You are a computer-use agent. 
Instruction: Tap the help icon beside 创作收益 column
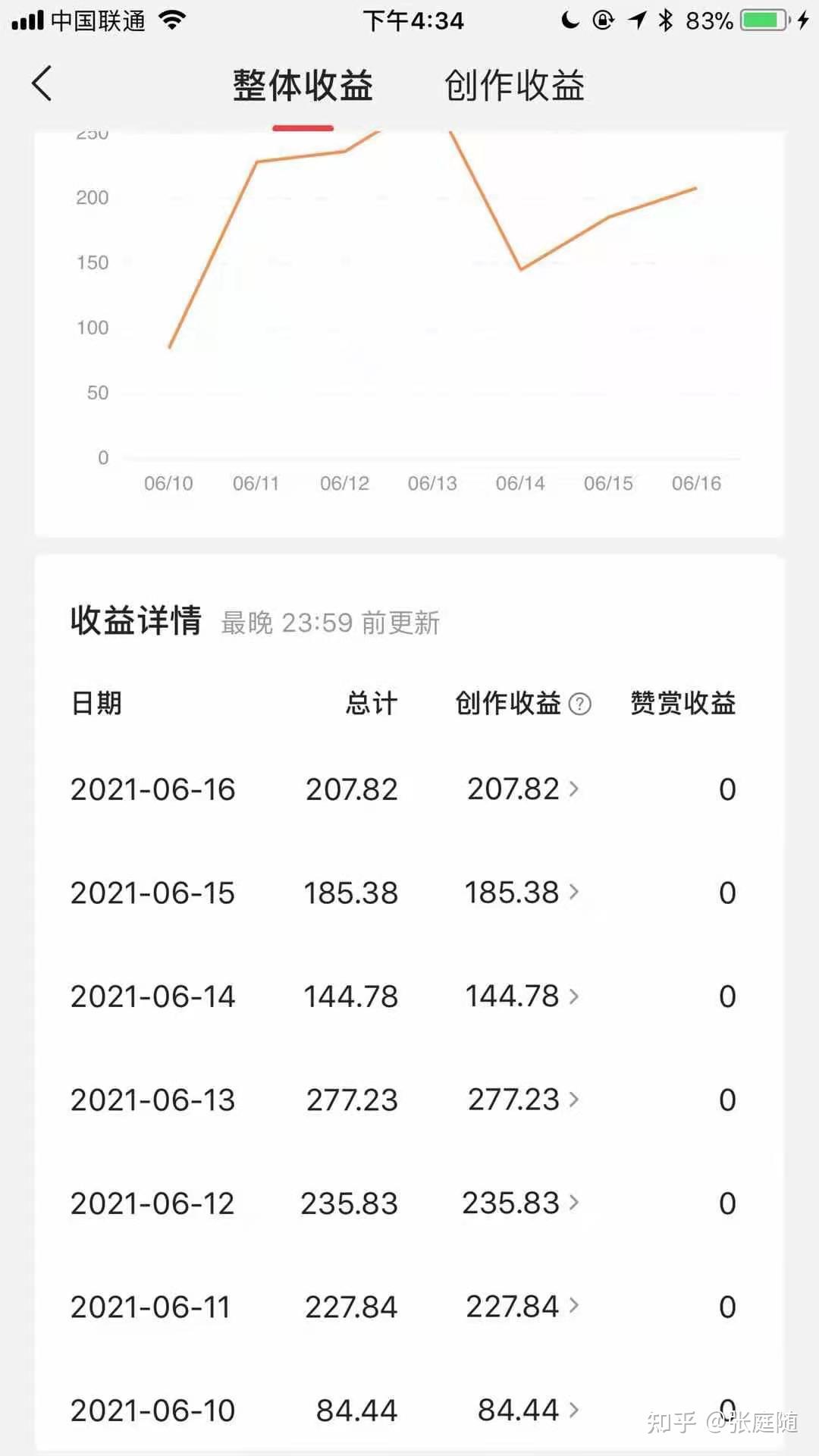579,704
